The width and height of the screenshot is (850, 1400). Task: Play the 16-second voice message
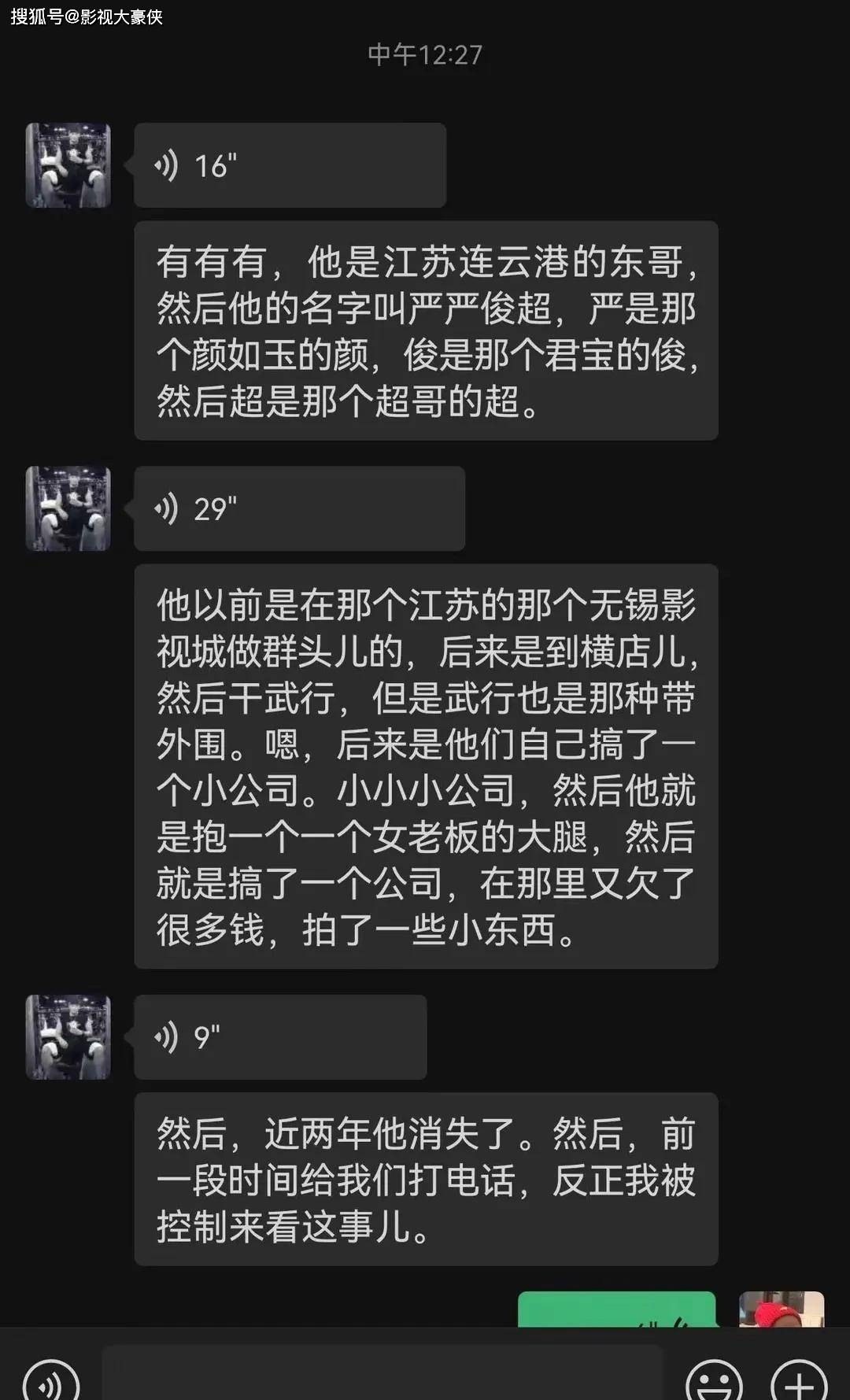coord(290,166)
